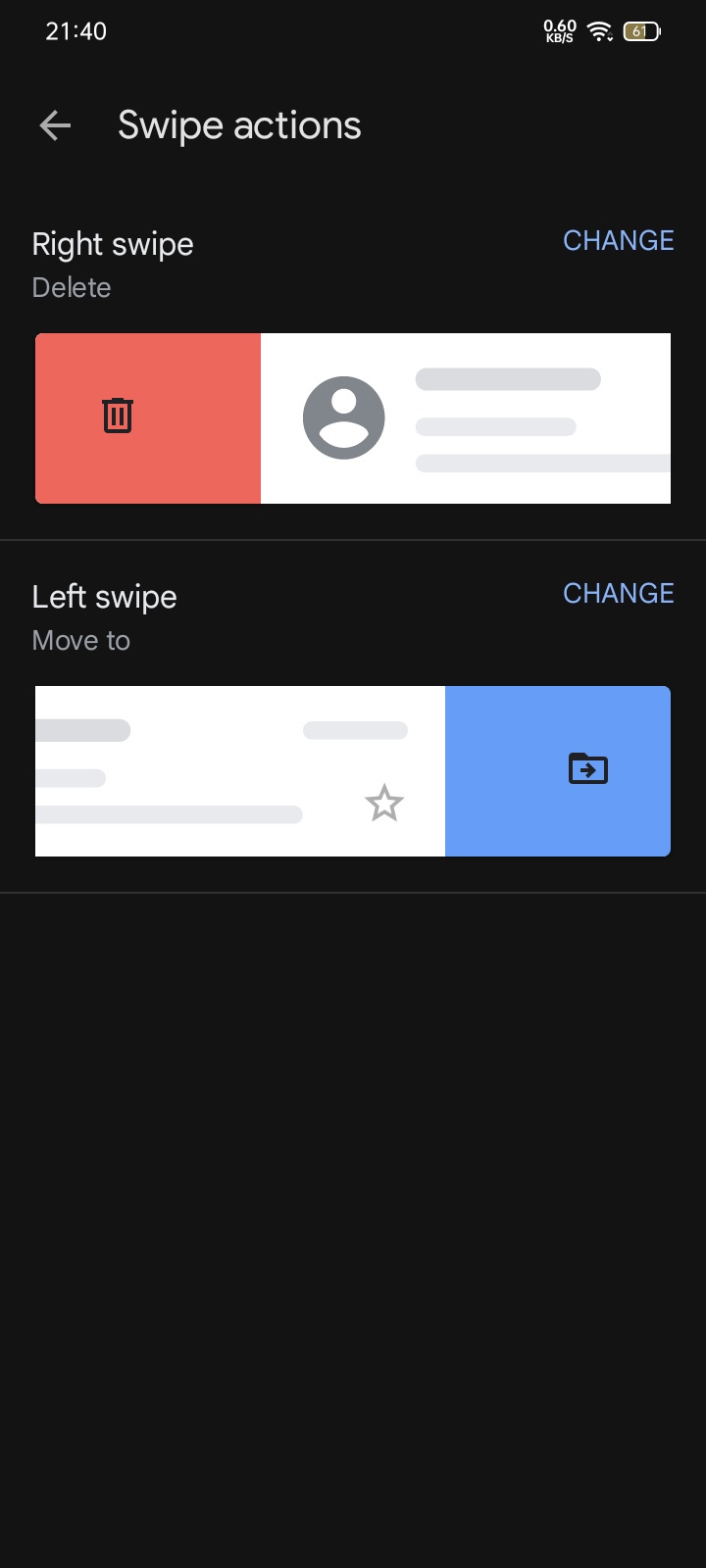Viewport: 706px width, 1568px height.
Task: Change the Right swipe action
Action: [618, 241]
